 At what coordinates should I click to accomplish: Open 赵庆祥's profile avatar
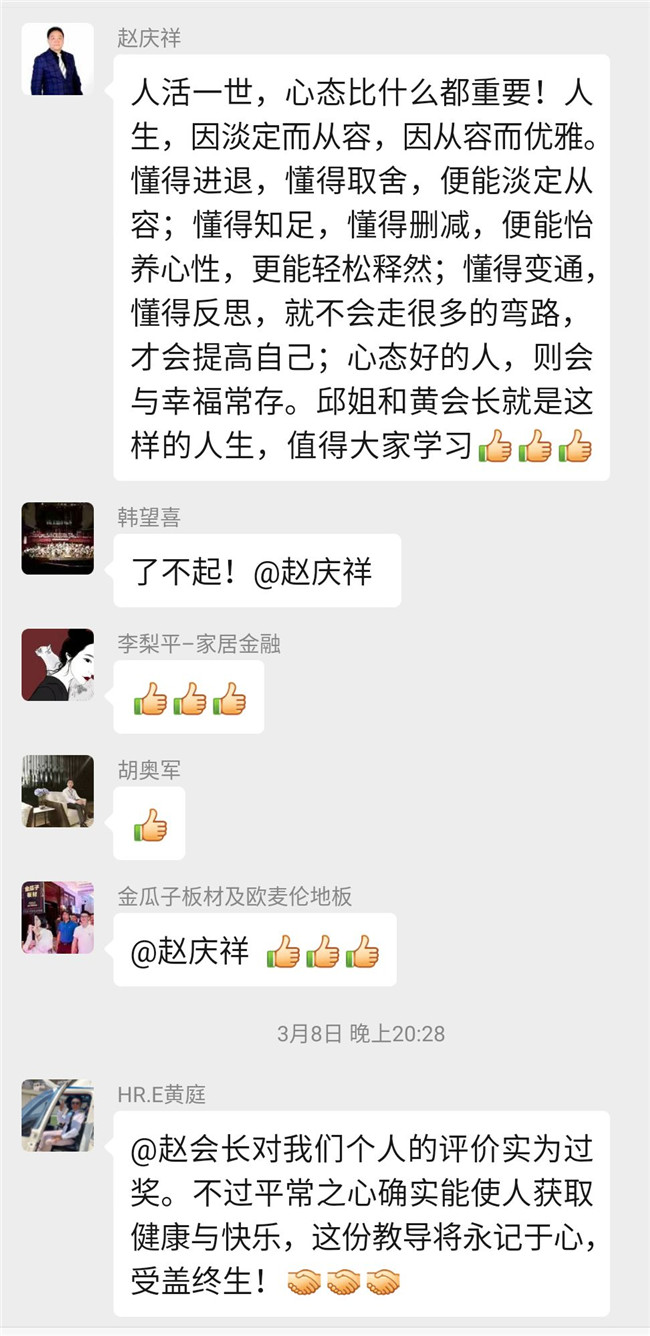click(57, 59)
